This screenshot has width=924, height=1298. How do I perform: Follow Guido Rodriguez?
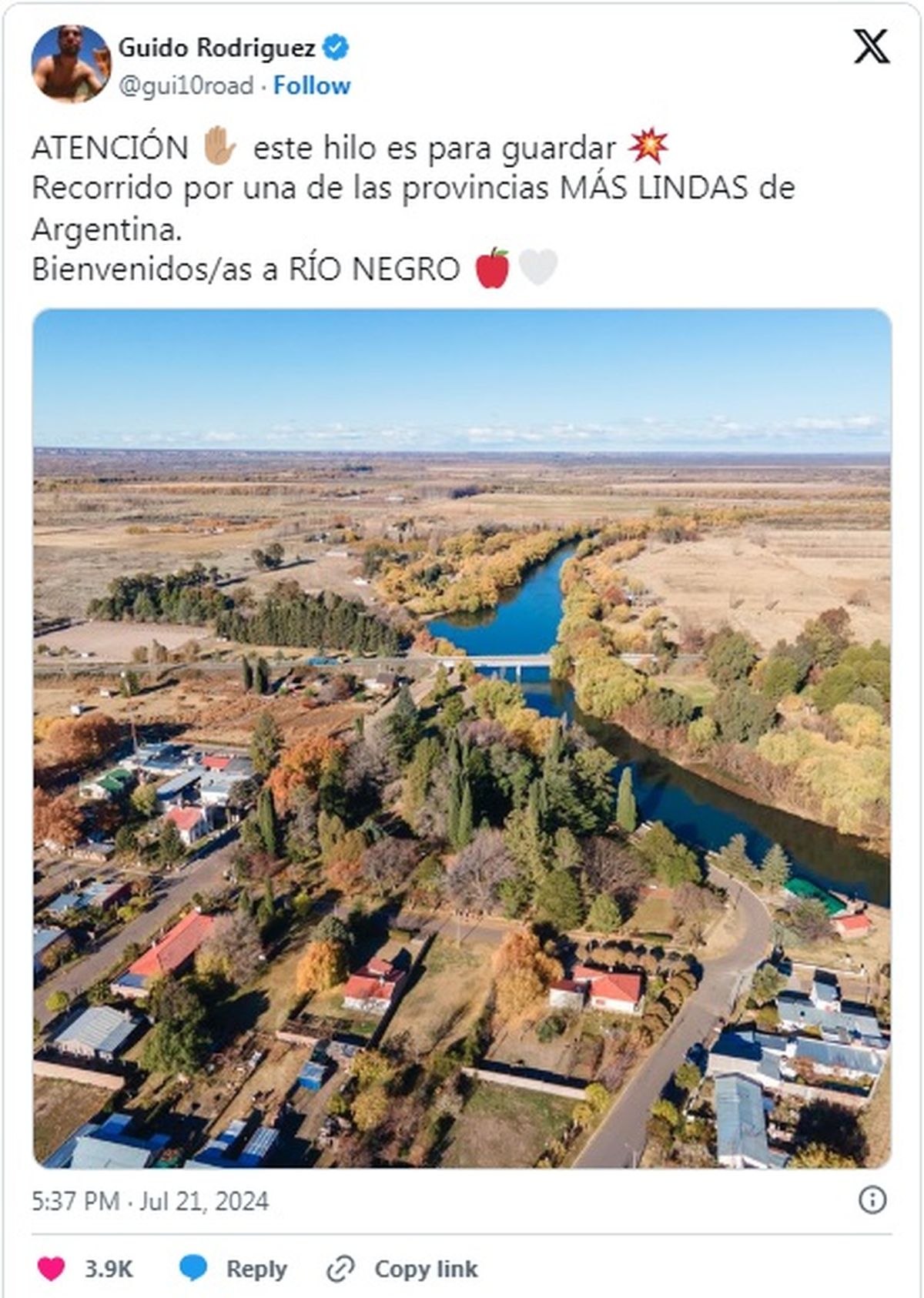point(312,85)
